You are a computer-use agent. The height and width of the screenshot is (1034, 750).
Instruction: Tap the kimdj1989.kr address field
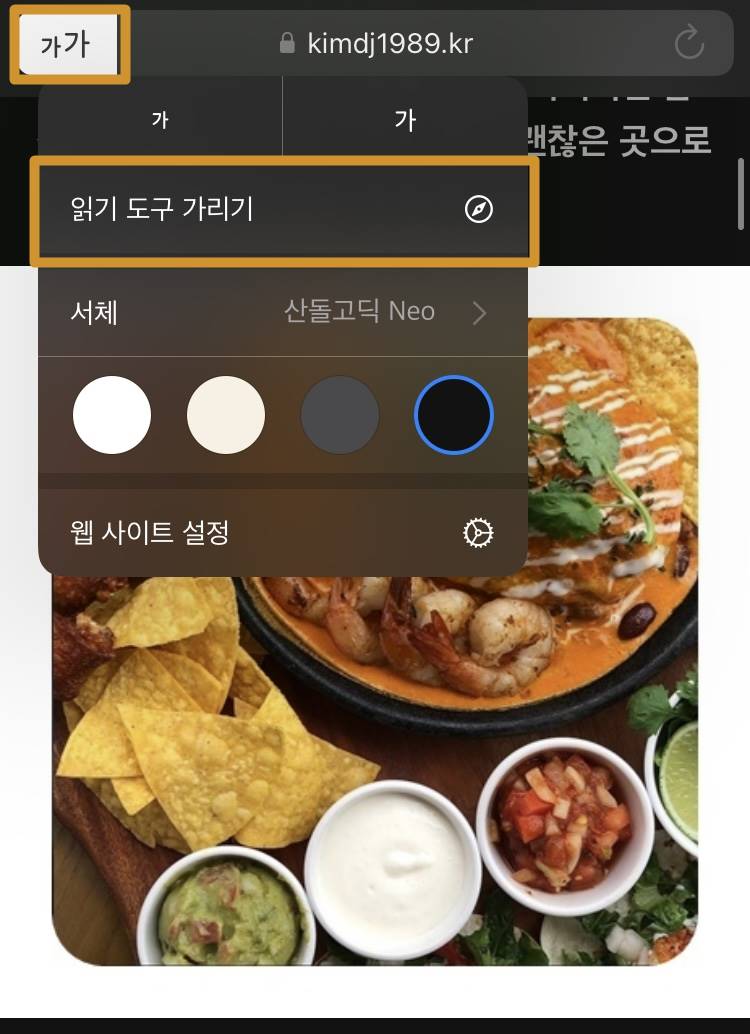pyautogui.click(x=390, y=44)
